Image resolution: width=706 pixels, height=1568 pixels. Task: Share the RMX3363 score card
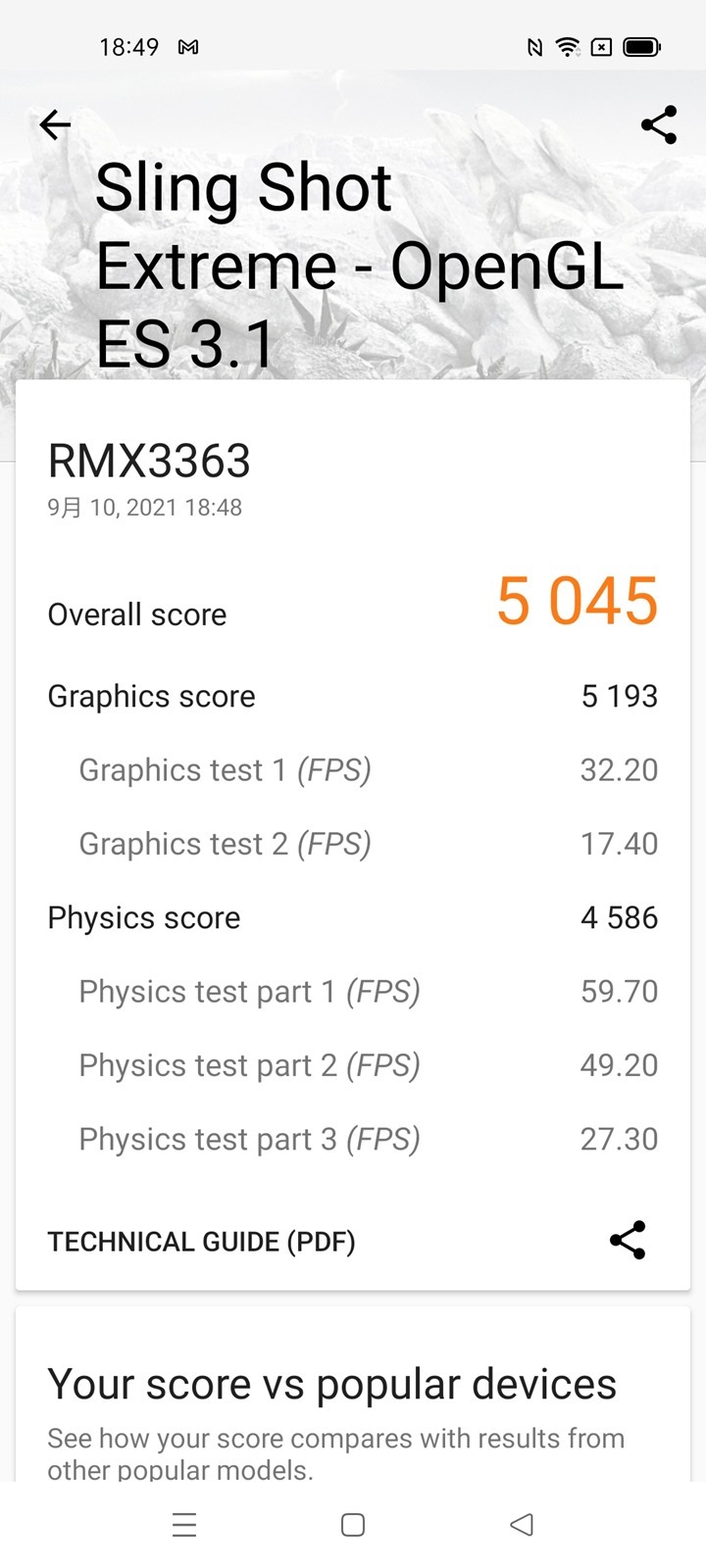coord(628,1240)
